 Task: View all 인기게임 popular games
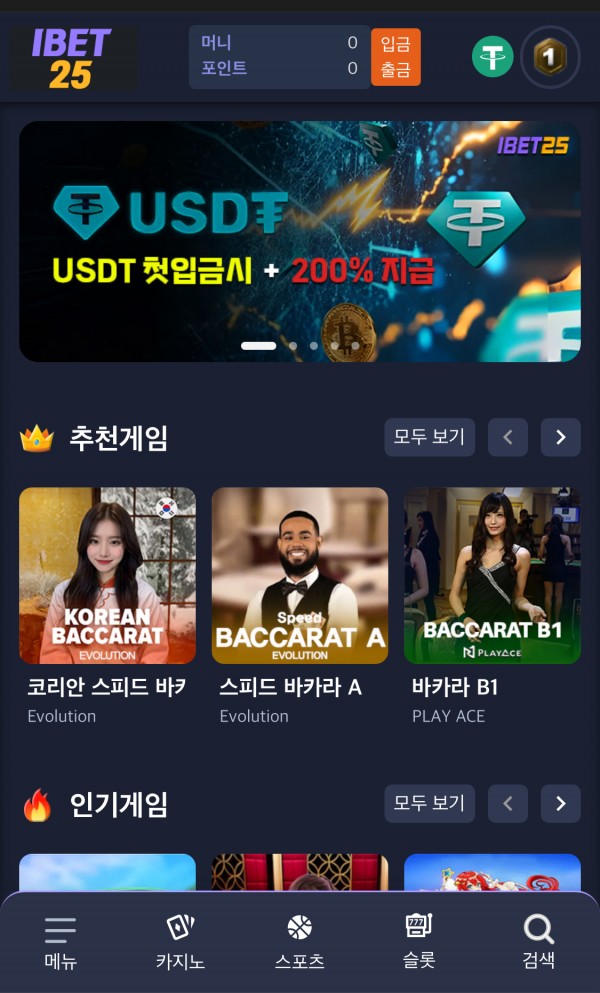[429, 803]
